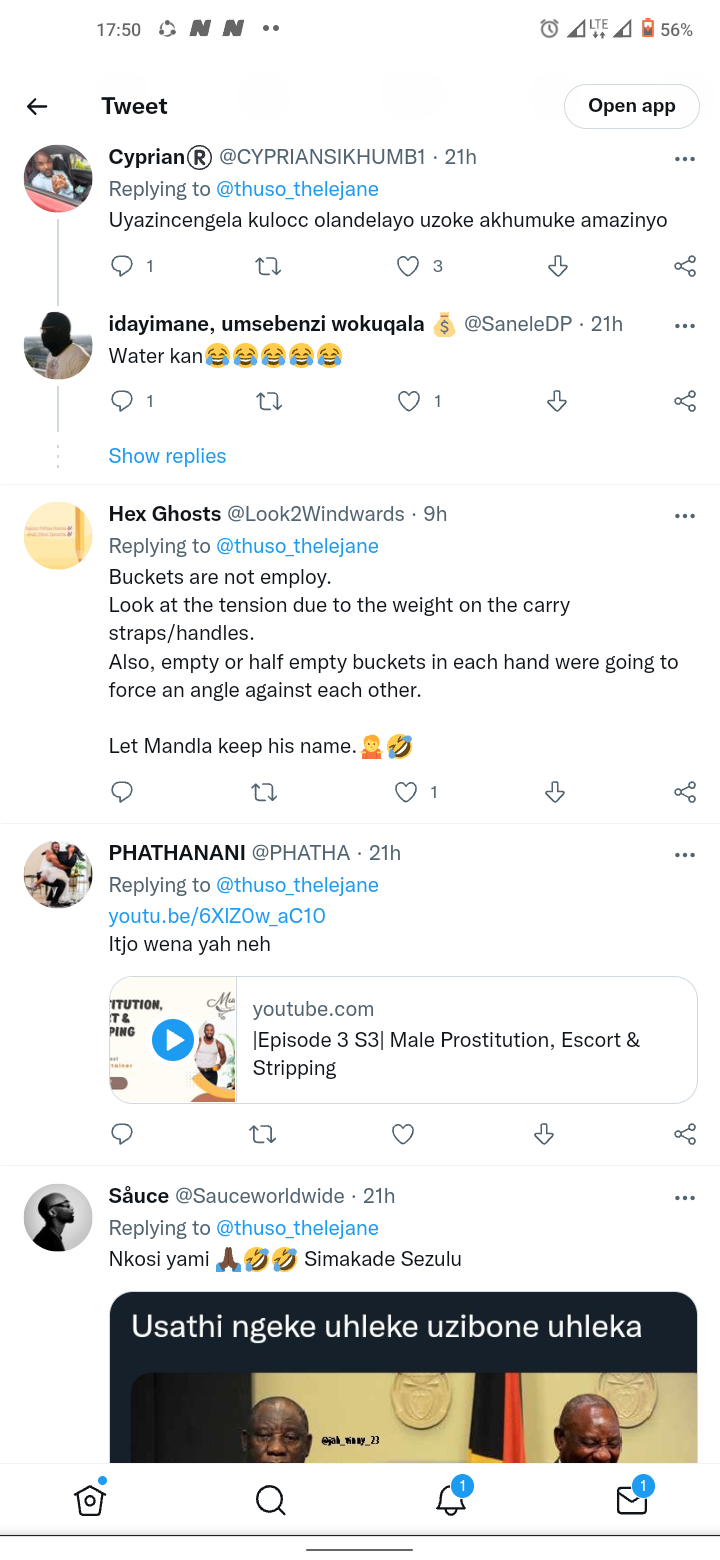The width and height of the screenshot is (720, 1560).
Task: Retweet the Water kan reply
Action: pyautogui.click(x=269, y=402)
